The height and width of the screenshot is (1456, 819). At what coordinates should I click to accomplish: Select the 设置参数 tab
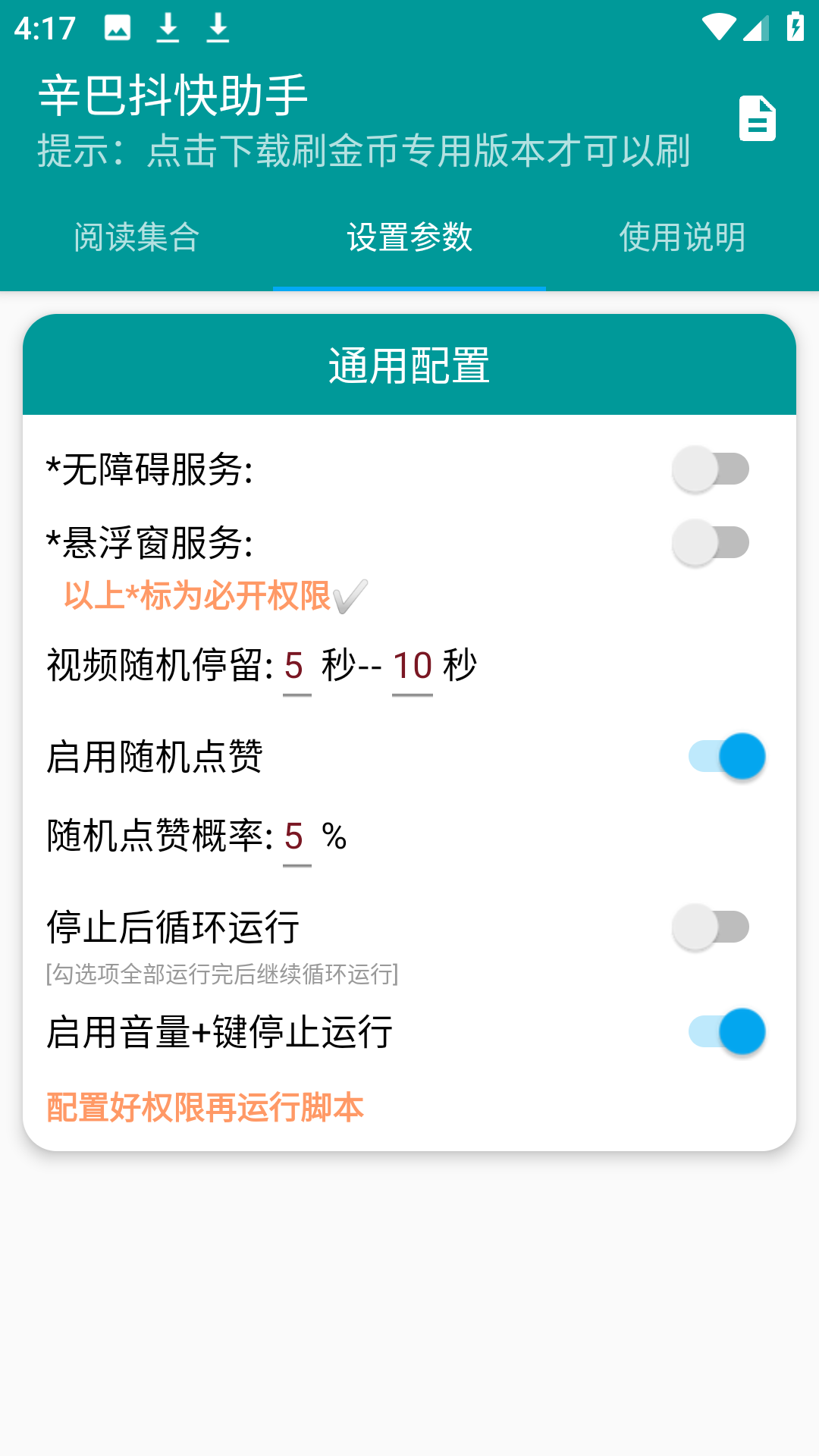pos(409,237)
